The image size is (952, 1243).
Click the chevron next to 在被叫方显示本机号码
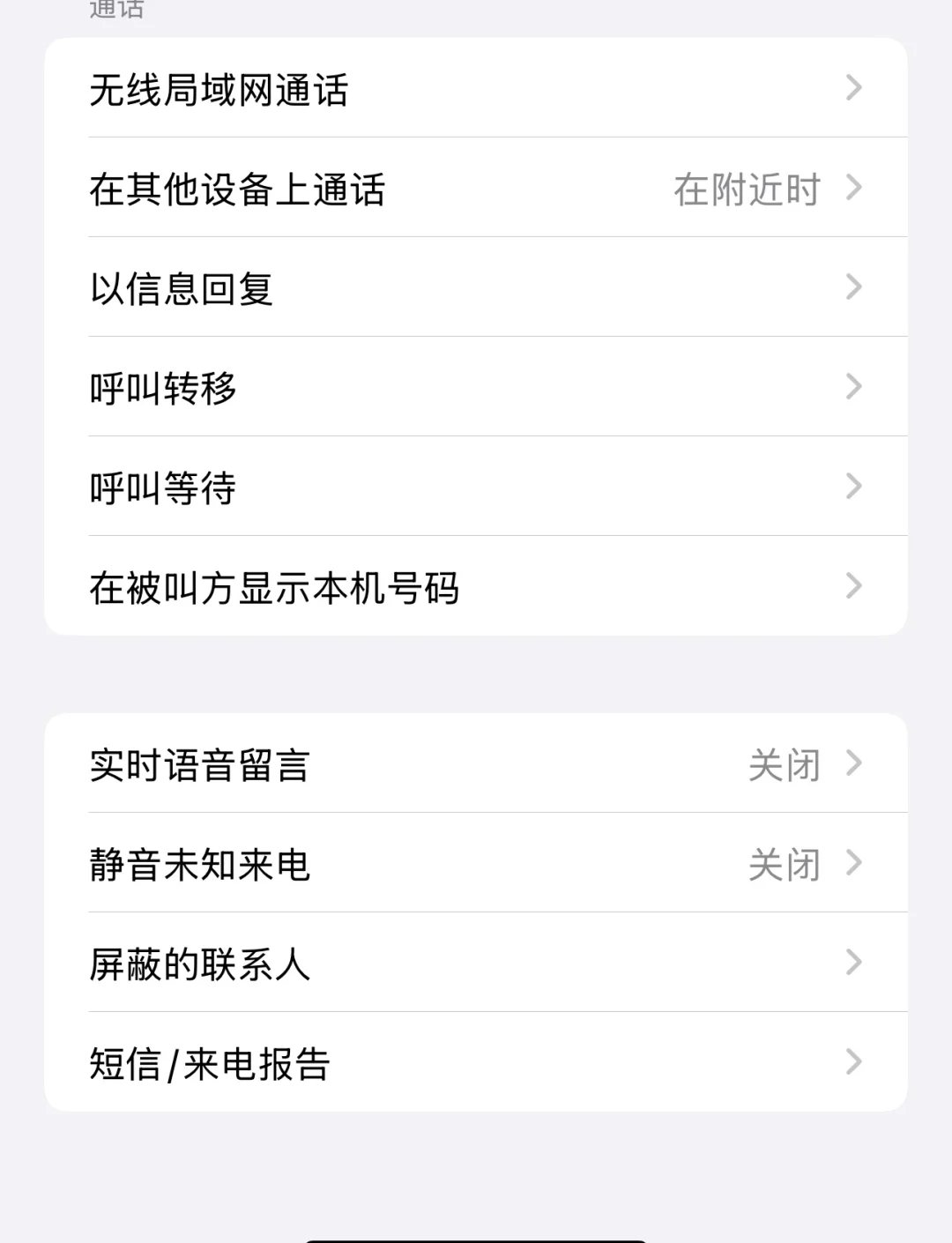tap(852, 586)
